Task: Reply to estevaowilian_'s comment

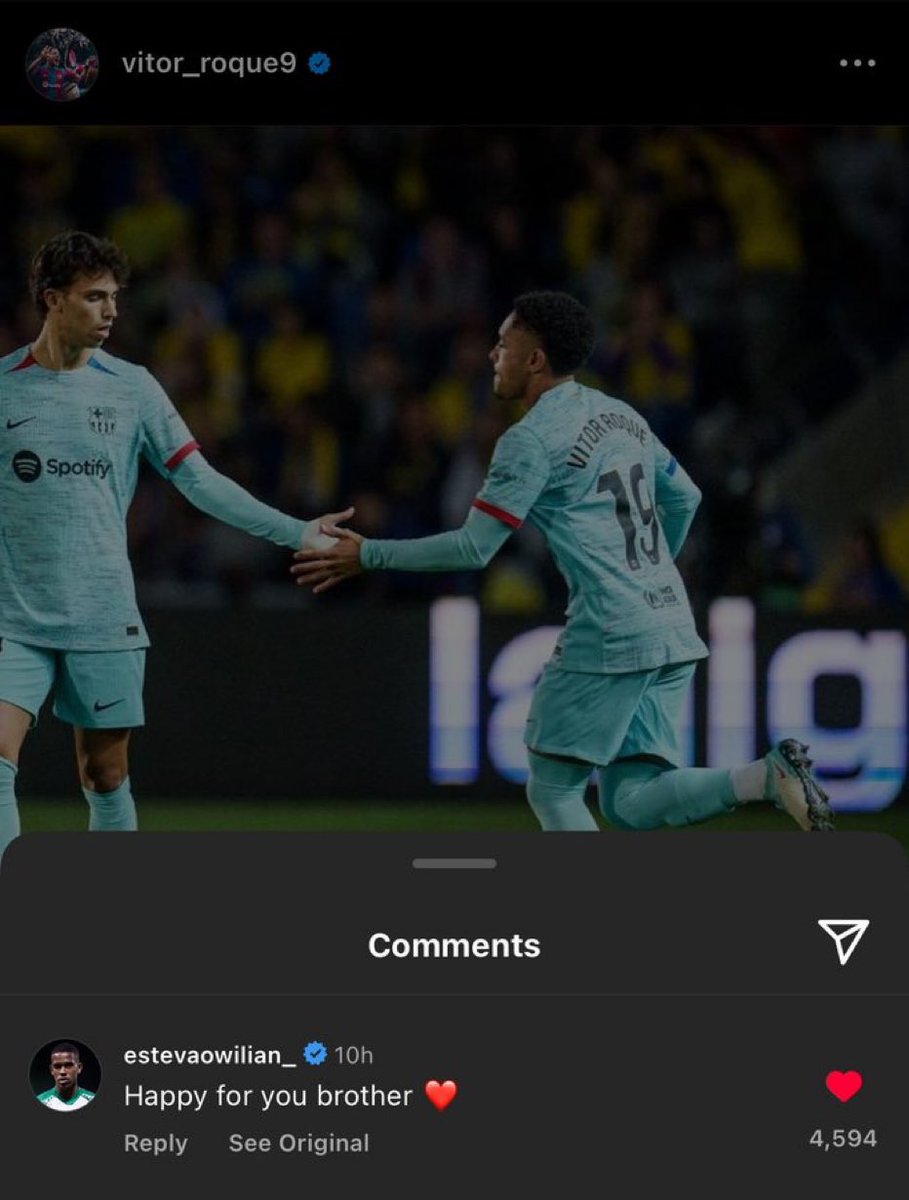Action: pos(155,1143)
